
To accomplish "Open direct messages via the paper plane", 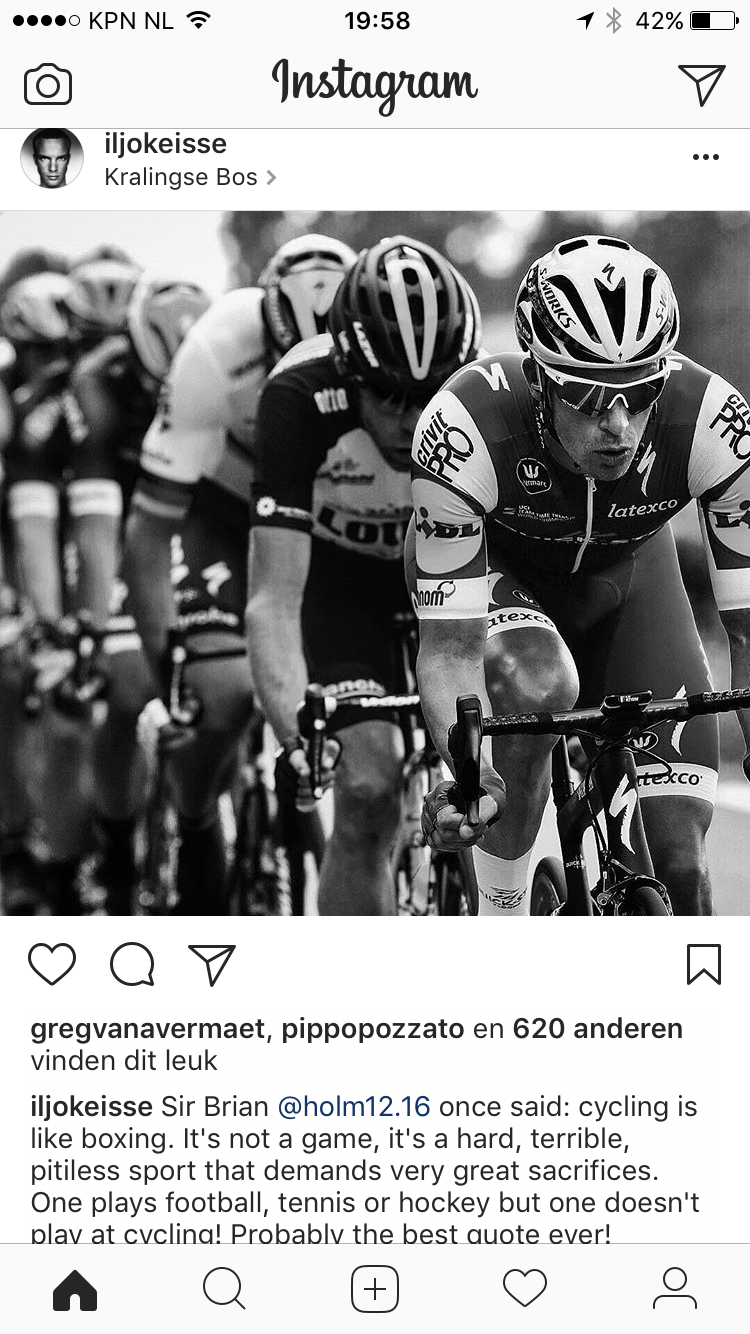I will pos(700,85).
